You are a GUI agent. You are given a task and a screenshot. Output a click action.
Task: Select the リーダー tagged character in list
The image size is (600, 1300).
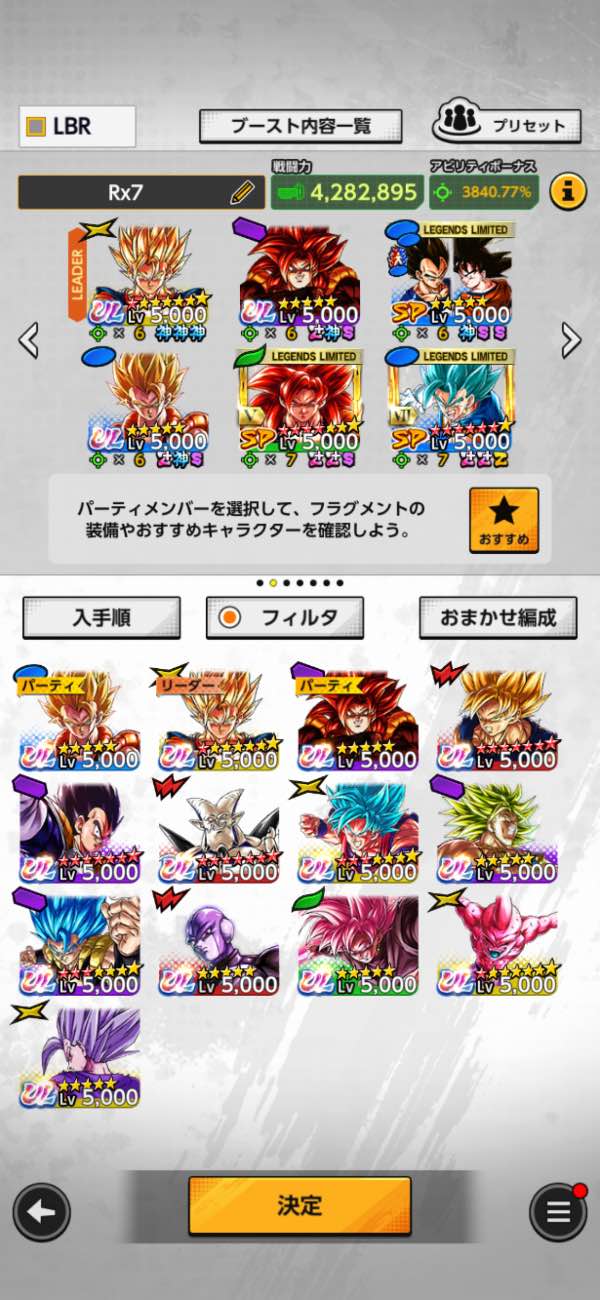coord(219,718)
